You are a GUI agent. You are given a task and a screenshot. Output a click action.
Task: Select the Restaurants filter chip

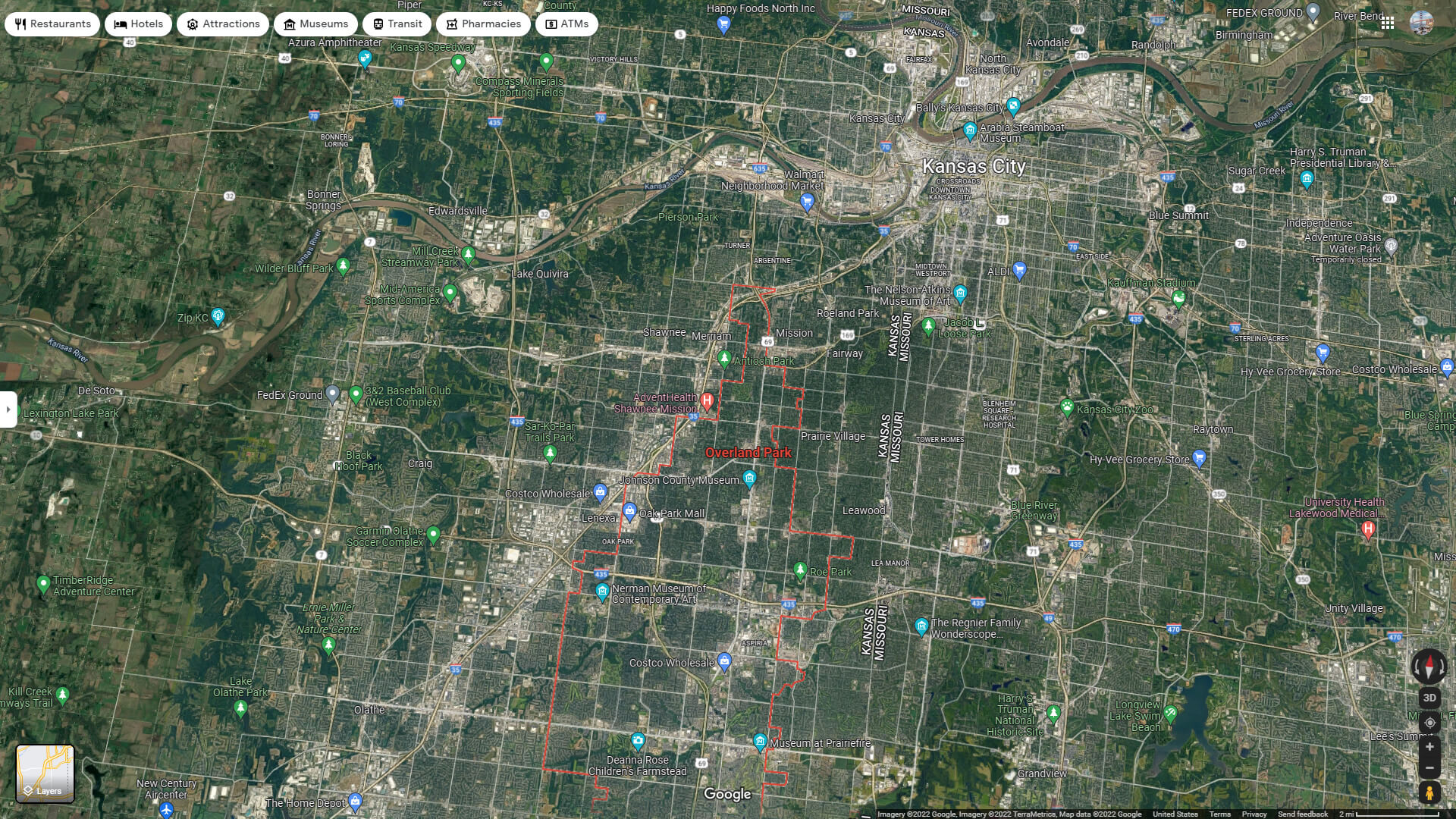[x=52, y=24]
